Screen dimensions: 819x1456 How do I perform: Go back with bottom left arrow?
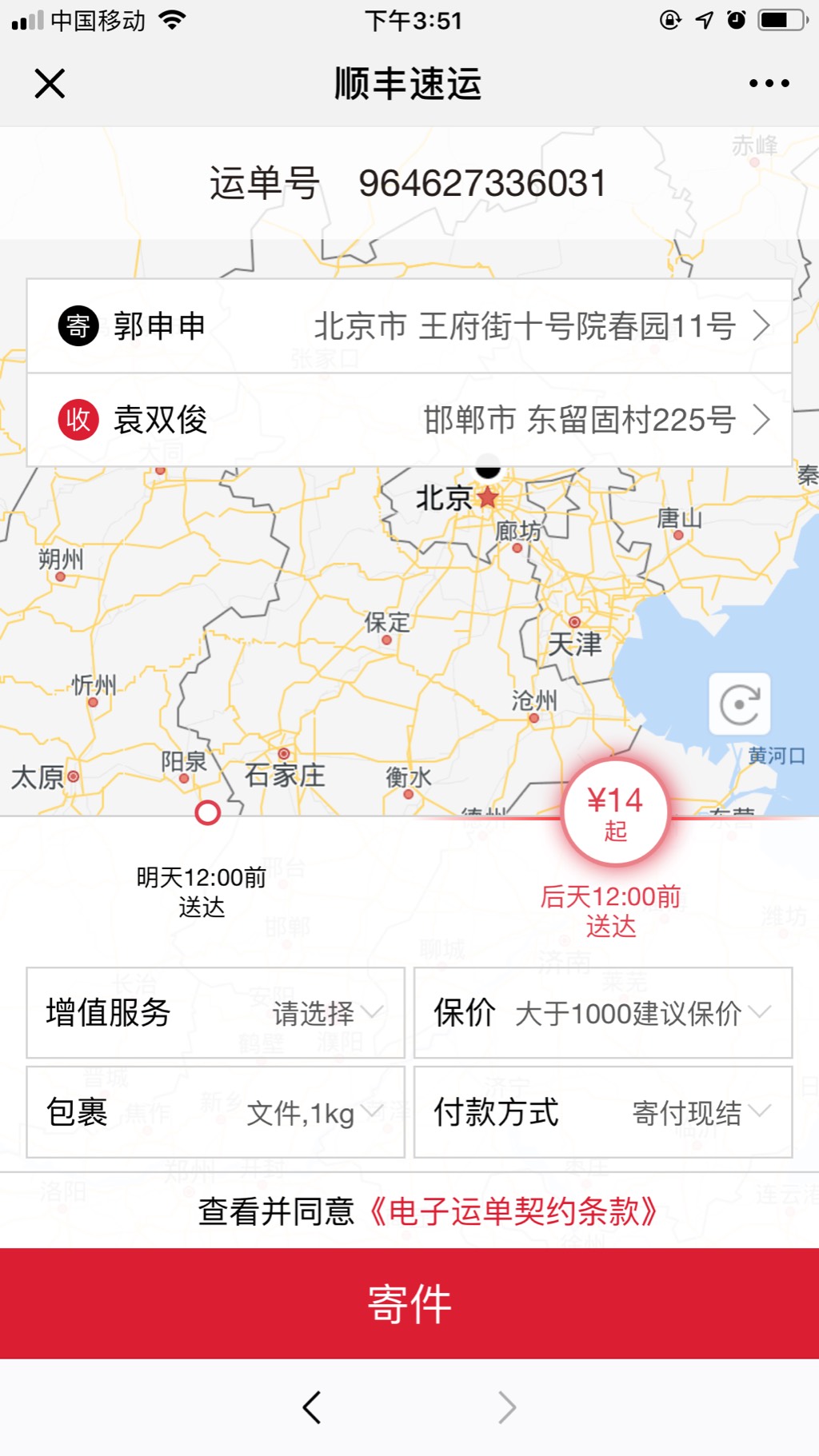tap(312, 1407)
